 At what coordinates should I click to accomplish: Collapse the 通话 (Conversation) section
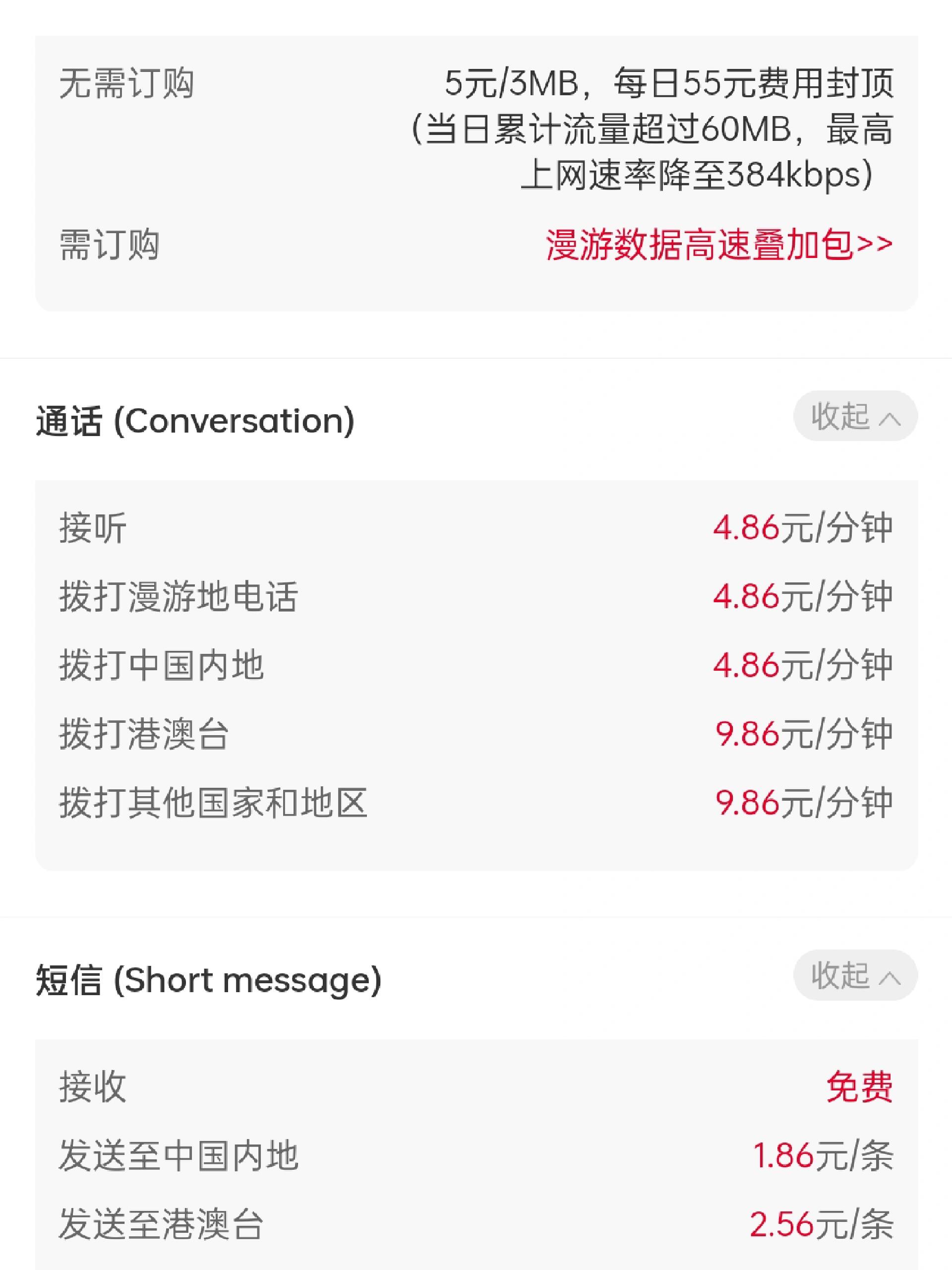point(854,416)
